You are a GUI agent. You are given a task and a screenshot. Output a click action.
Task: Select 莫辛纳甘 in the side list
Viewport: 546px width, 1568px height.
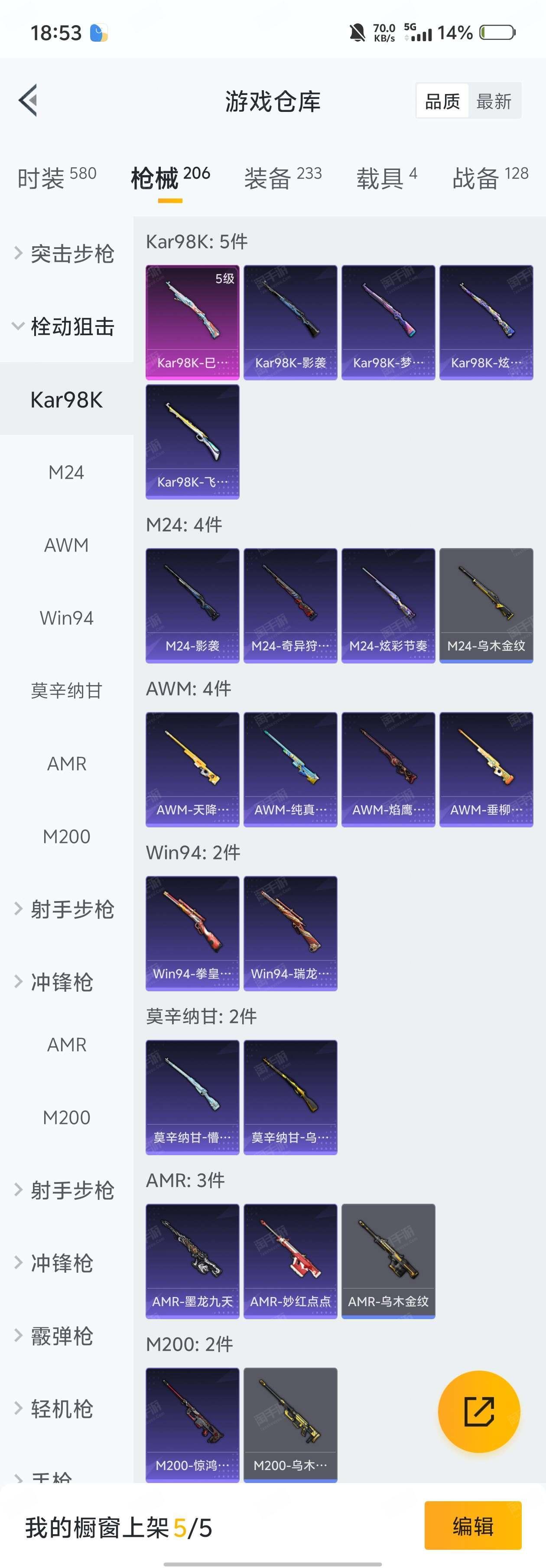[x=66, y=691]
